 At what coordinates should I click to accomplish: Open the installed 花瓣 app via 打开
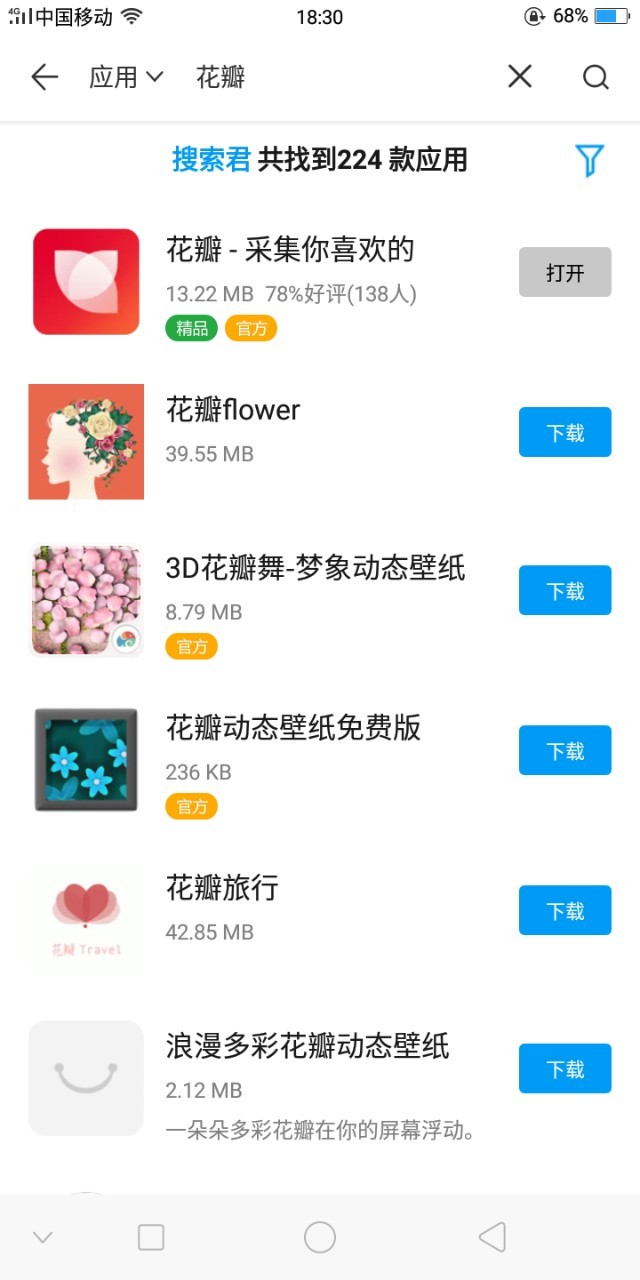click(565, 272)
